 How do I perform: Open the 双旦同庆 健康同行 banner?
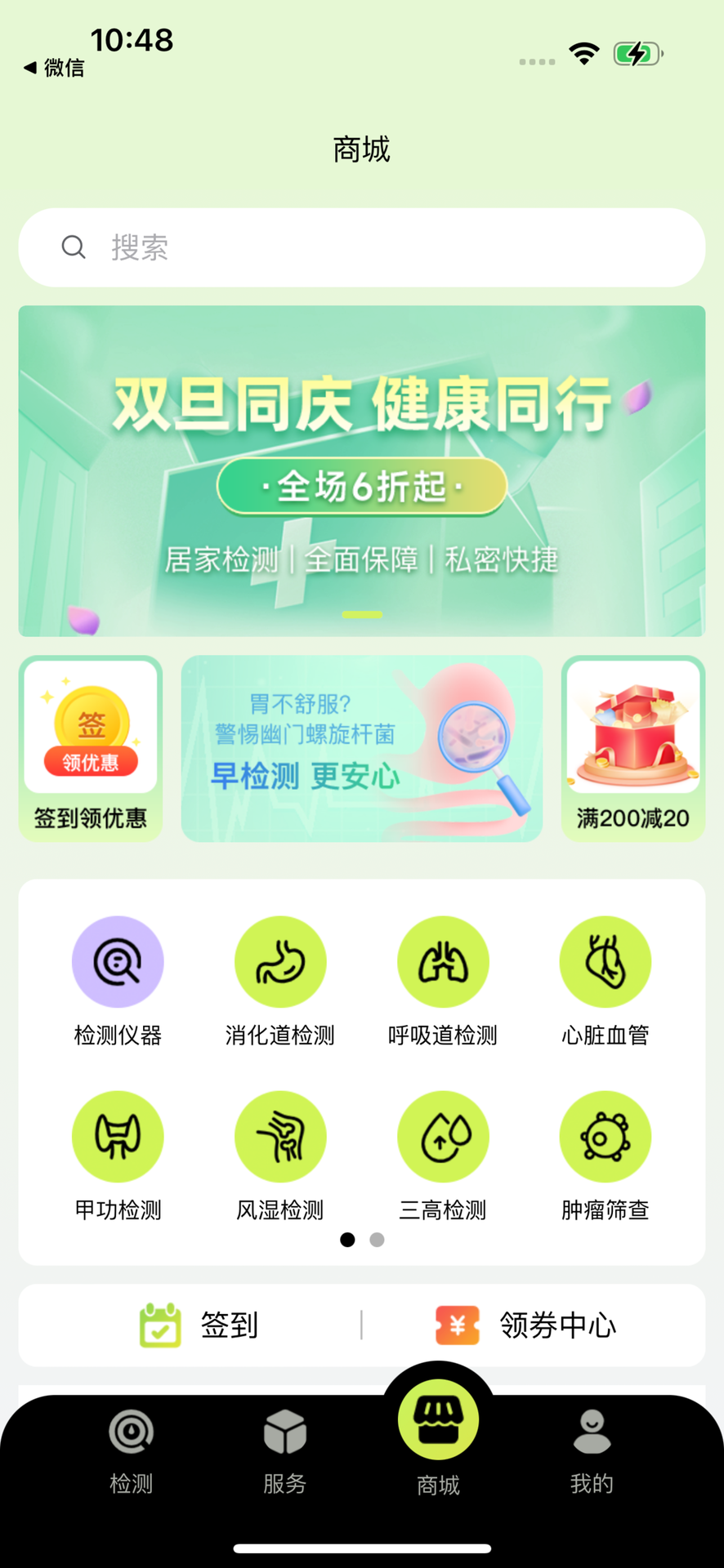tap(361, 470)
